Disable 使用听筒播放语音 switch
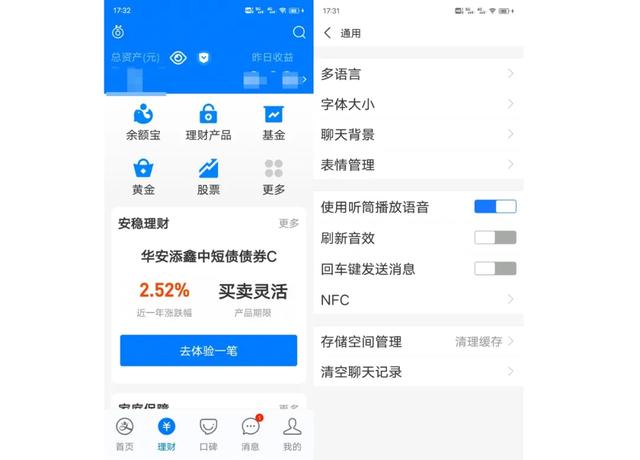Image resolution: width=640 pixels, height=460 pixels. (x=495, y=207)
